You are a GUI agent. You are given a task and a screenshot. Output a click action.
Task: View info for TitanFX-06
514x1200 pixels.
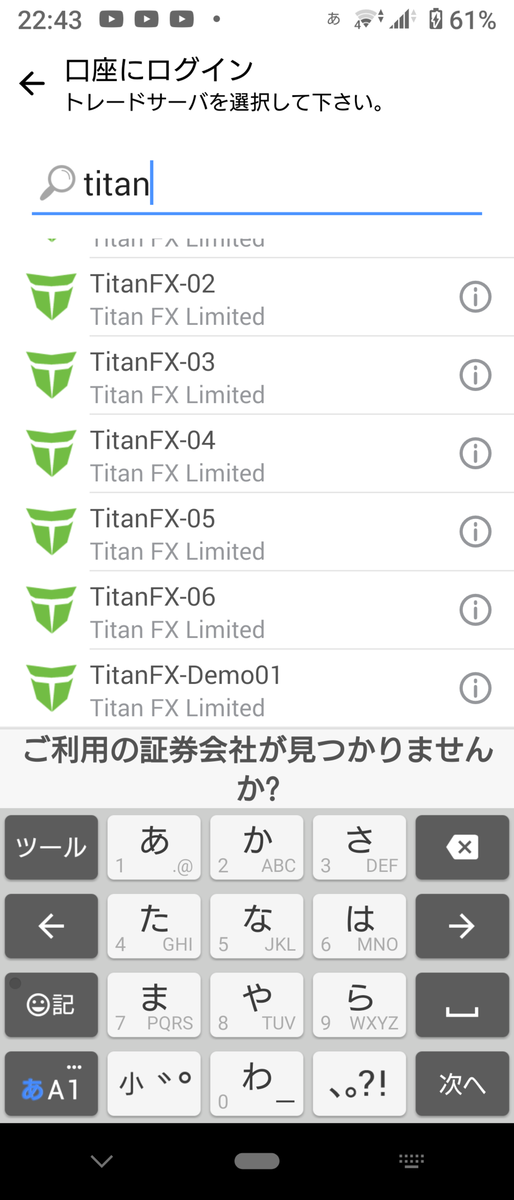click(x=475, y=609)
